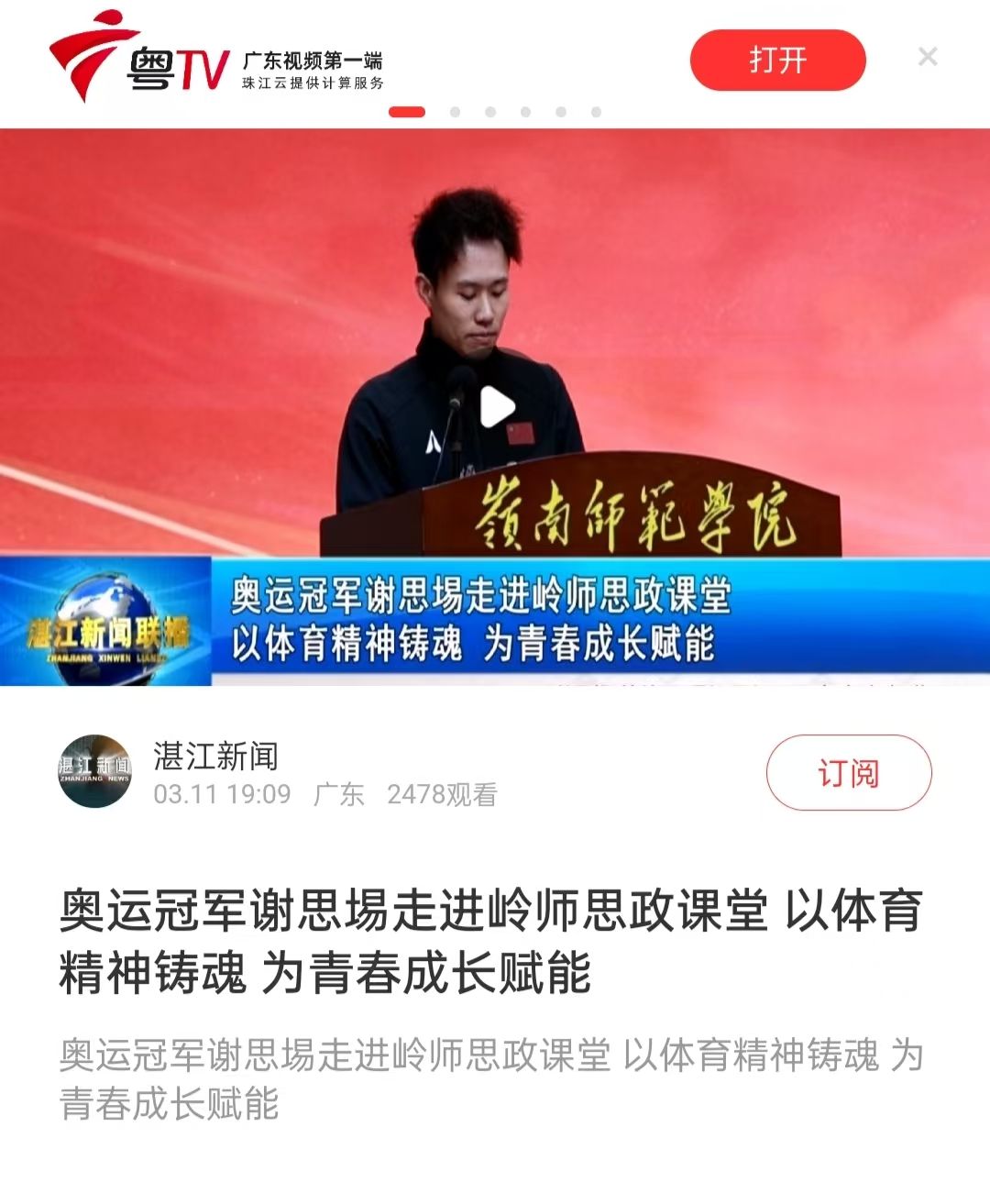This screenshot has width=990, height=1204.
Task: Play the video
Action: coord(497,407)
